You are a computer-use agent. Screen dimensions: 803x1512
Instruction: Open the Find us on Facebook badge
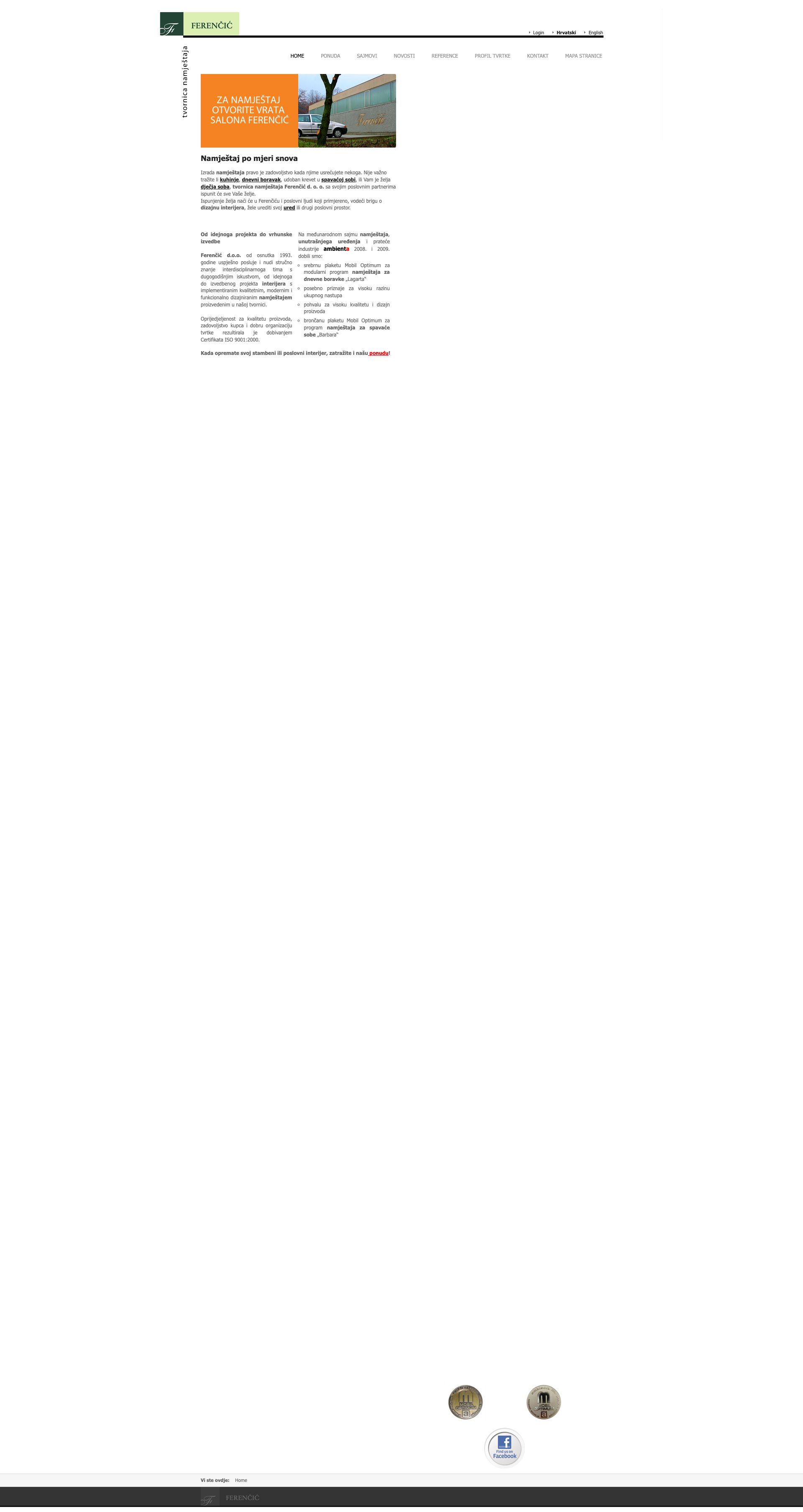point(504,1448)
